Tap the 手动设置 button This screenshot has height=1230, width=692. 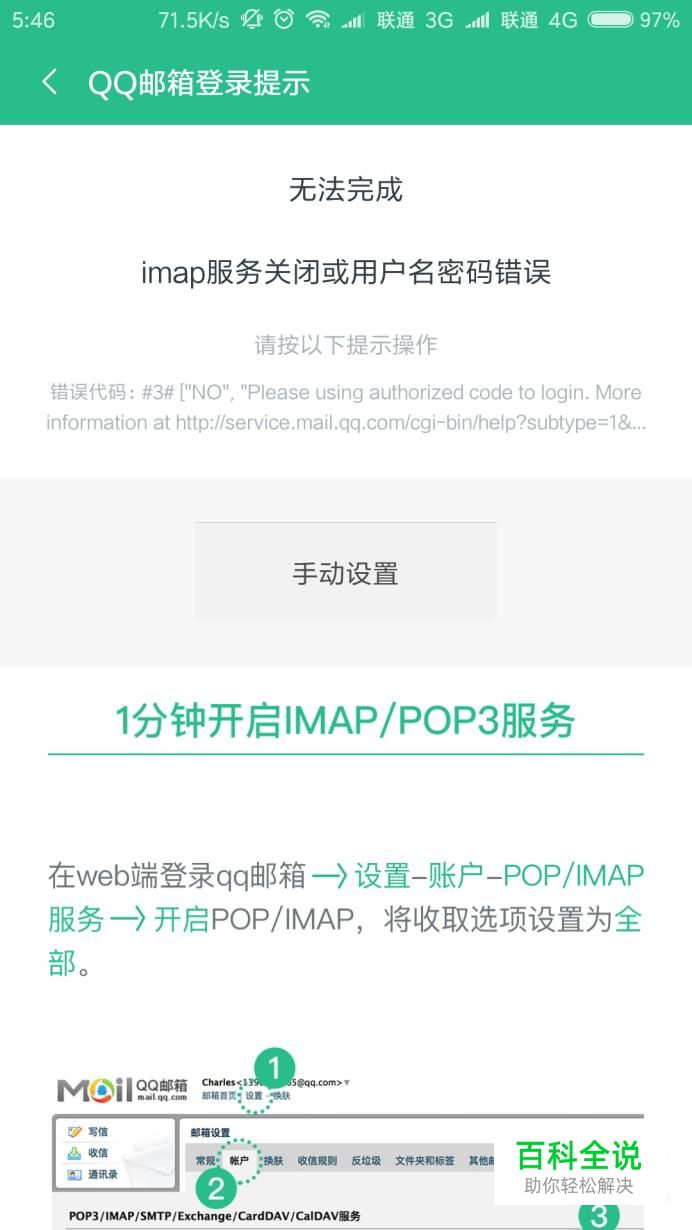click(345, 573)
